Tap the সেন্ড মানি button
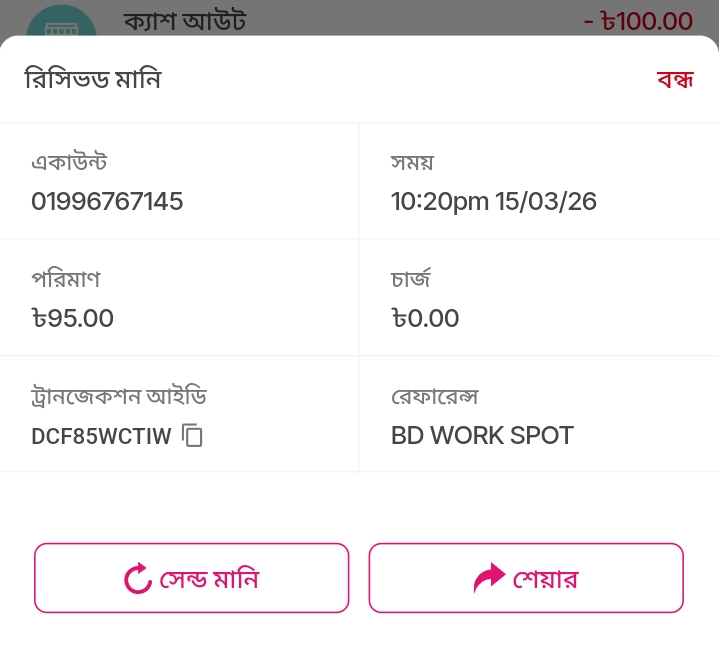719x658 pixels. pyautogui.click(x=191, y=578)
